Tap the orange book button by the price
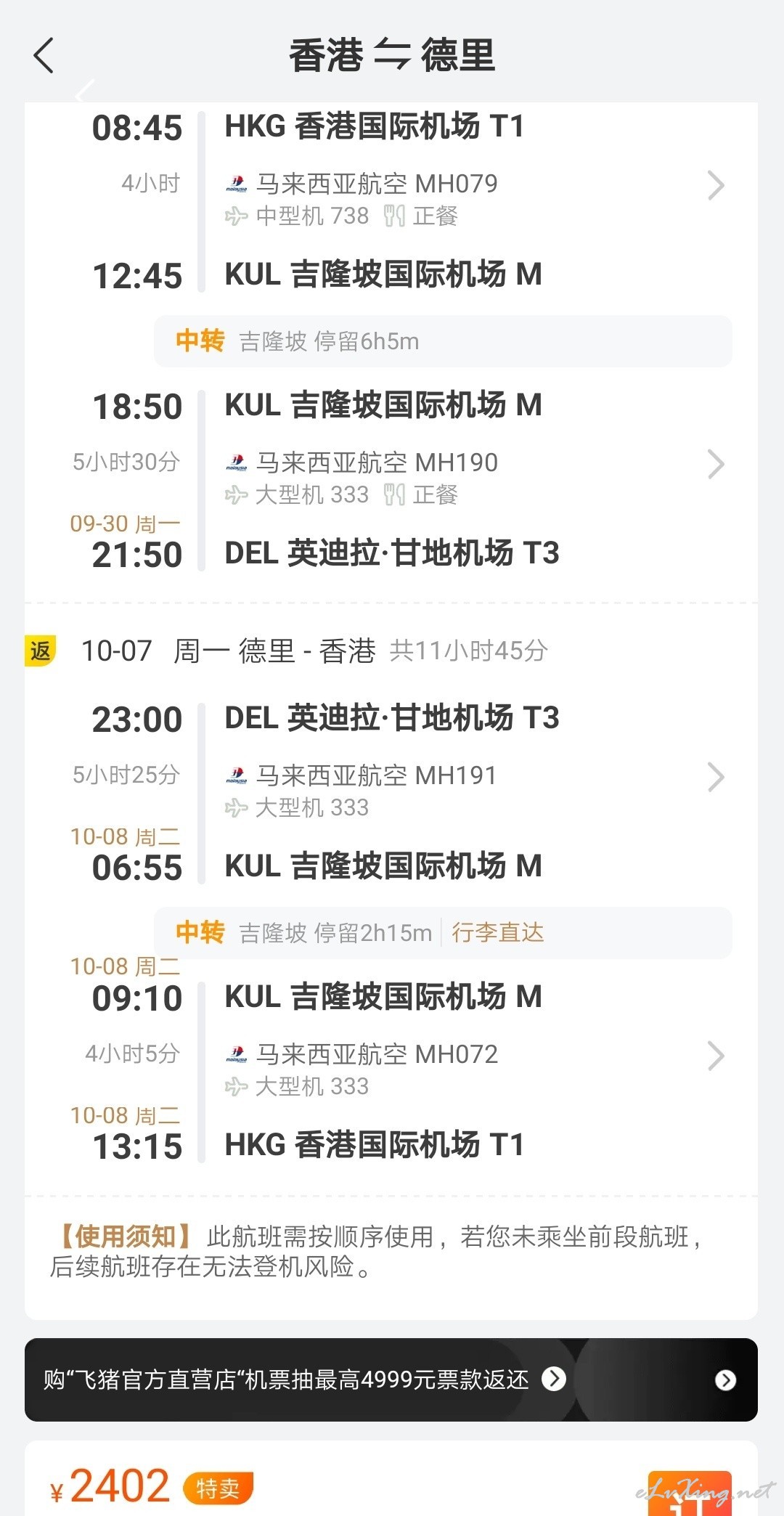 (x=689, y=1493)
